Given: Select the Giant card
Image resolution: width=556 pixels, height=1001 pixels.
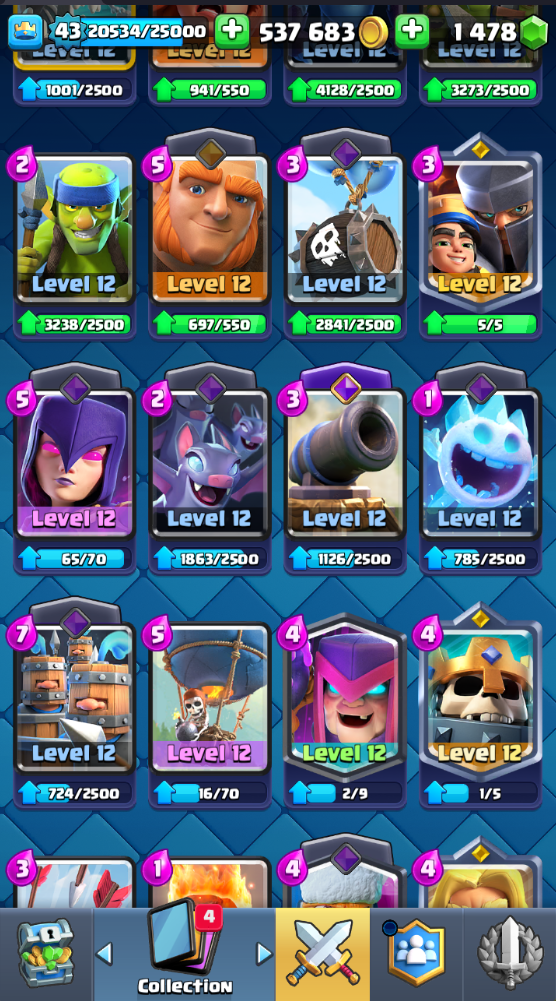Looking at the screenshot, I should coord(210,228).
